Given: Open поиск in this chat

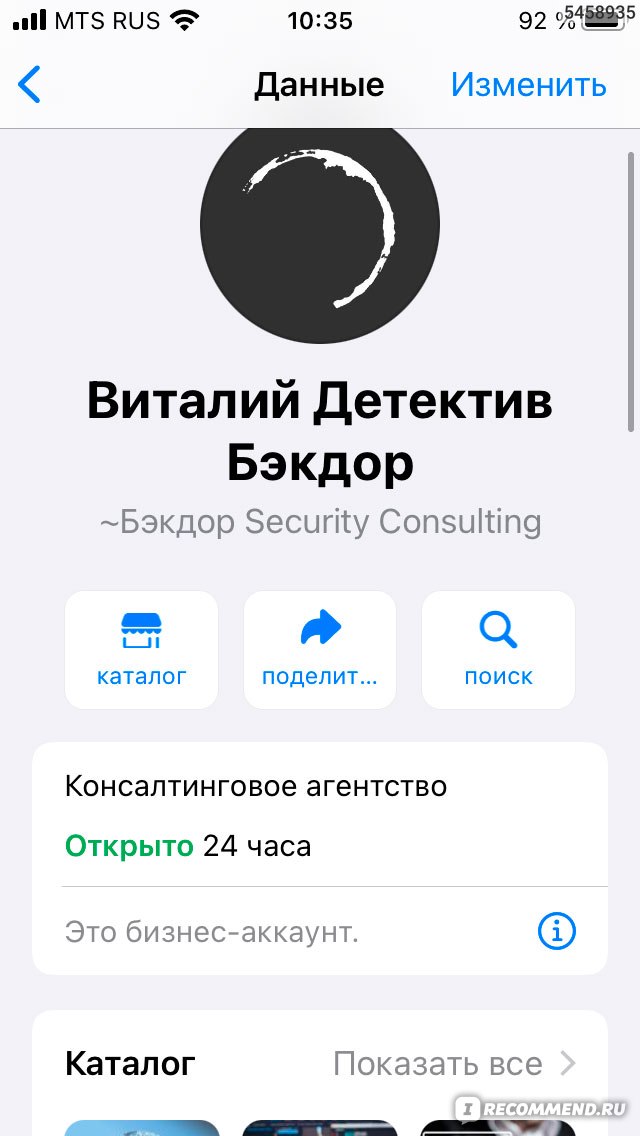Looking at the screenshot, I should [x=498, y=649].
